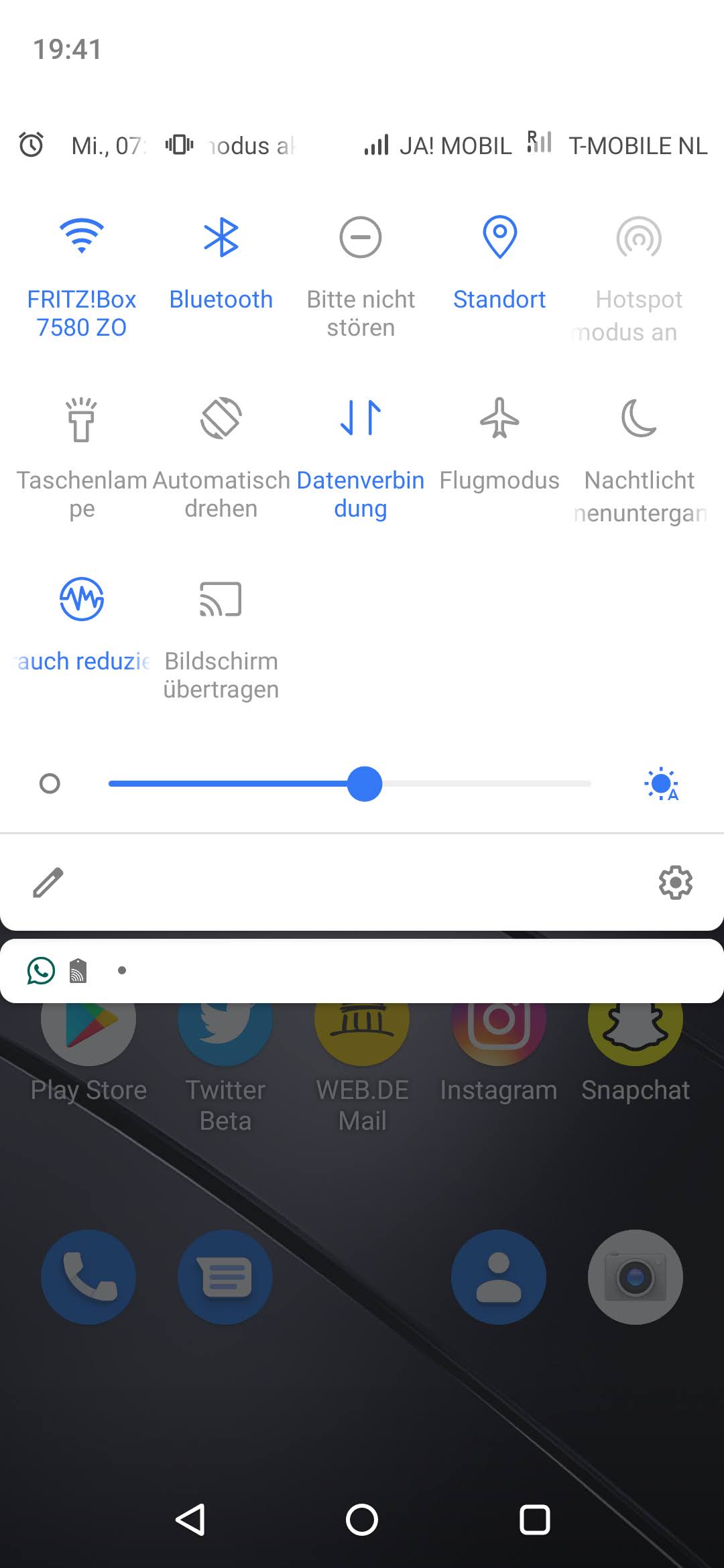
Task: Tap the alarm clock in the header
Action: (x=32, y=145)
